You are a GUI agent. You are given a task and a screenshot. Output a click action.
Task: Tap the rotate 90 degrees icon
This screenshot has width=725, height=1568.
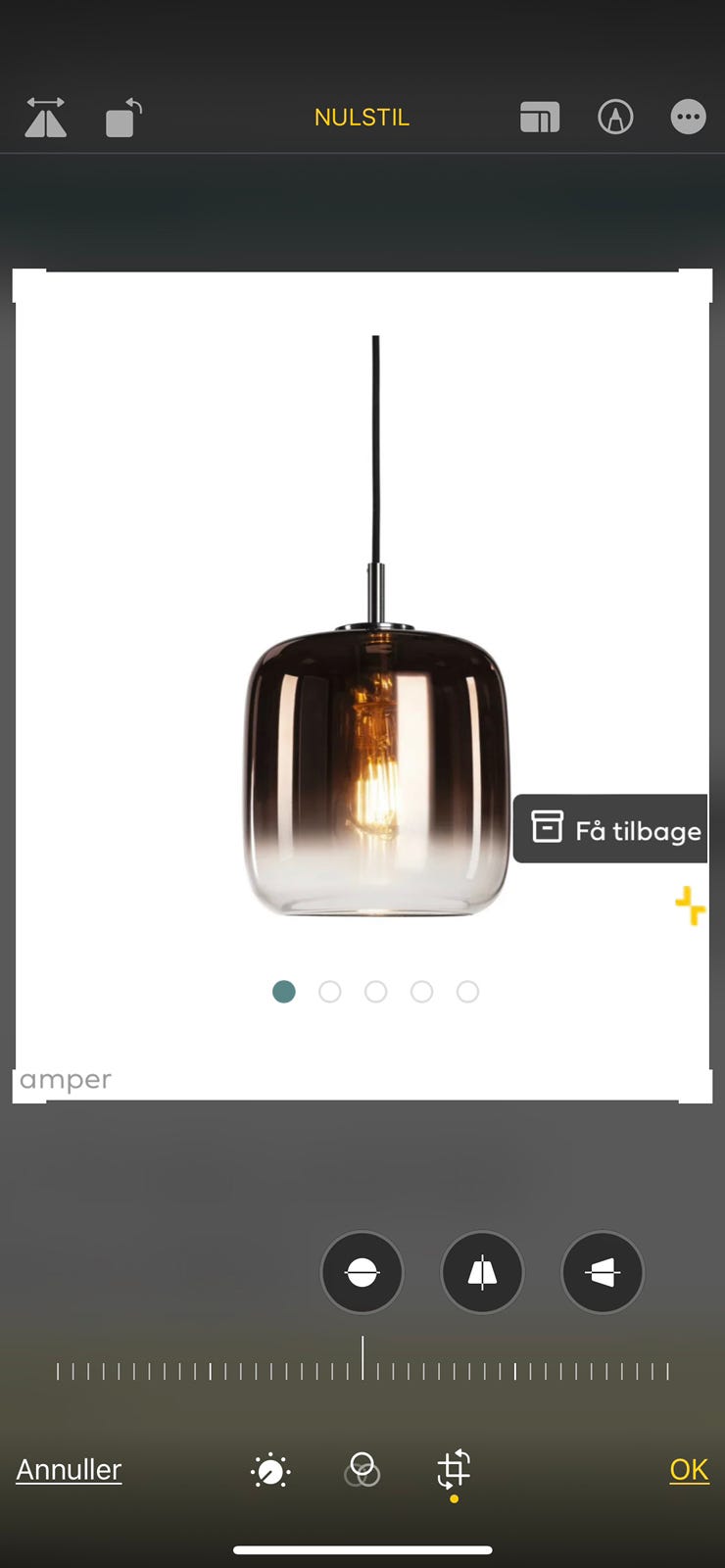pos(121,117)
